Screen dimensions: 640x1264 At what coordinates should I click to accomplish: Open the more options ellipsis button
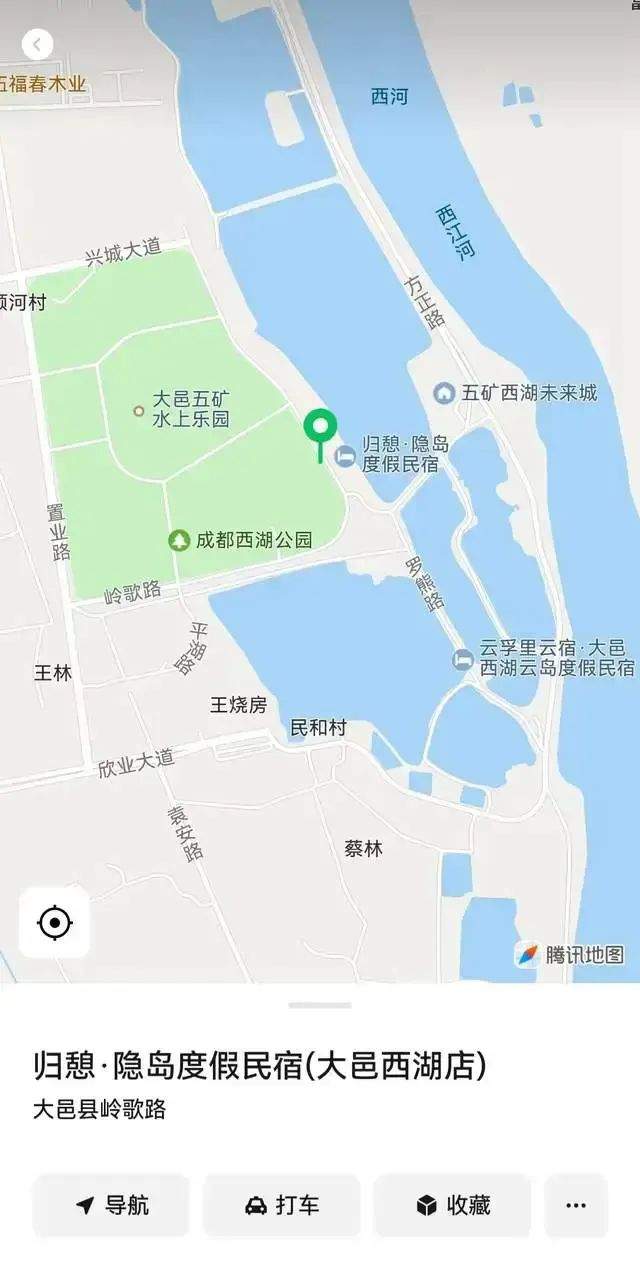tap(576, 1205)
